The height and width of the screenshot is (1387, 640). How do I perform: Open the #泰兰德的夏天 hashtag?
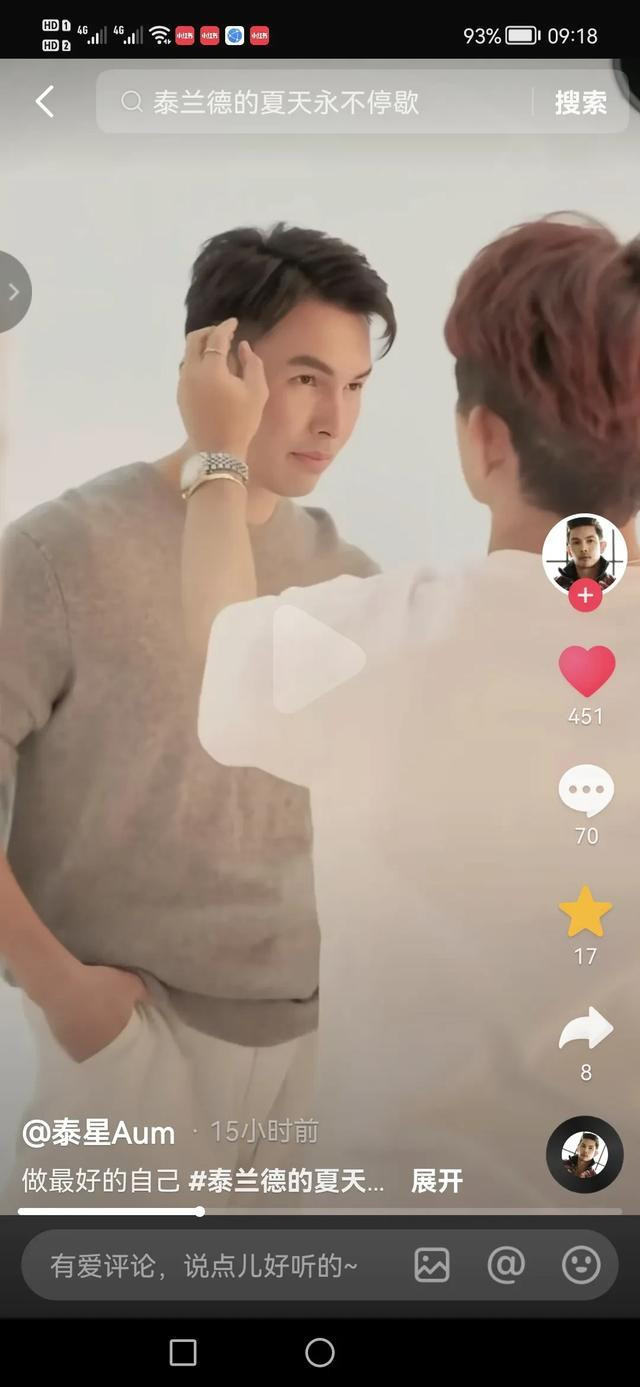click(x=286, y=1180)
